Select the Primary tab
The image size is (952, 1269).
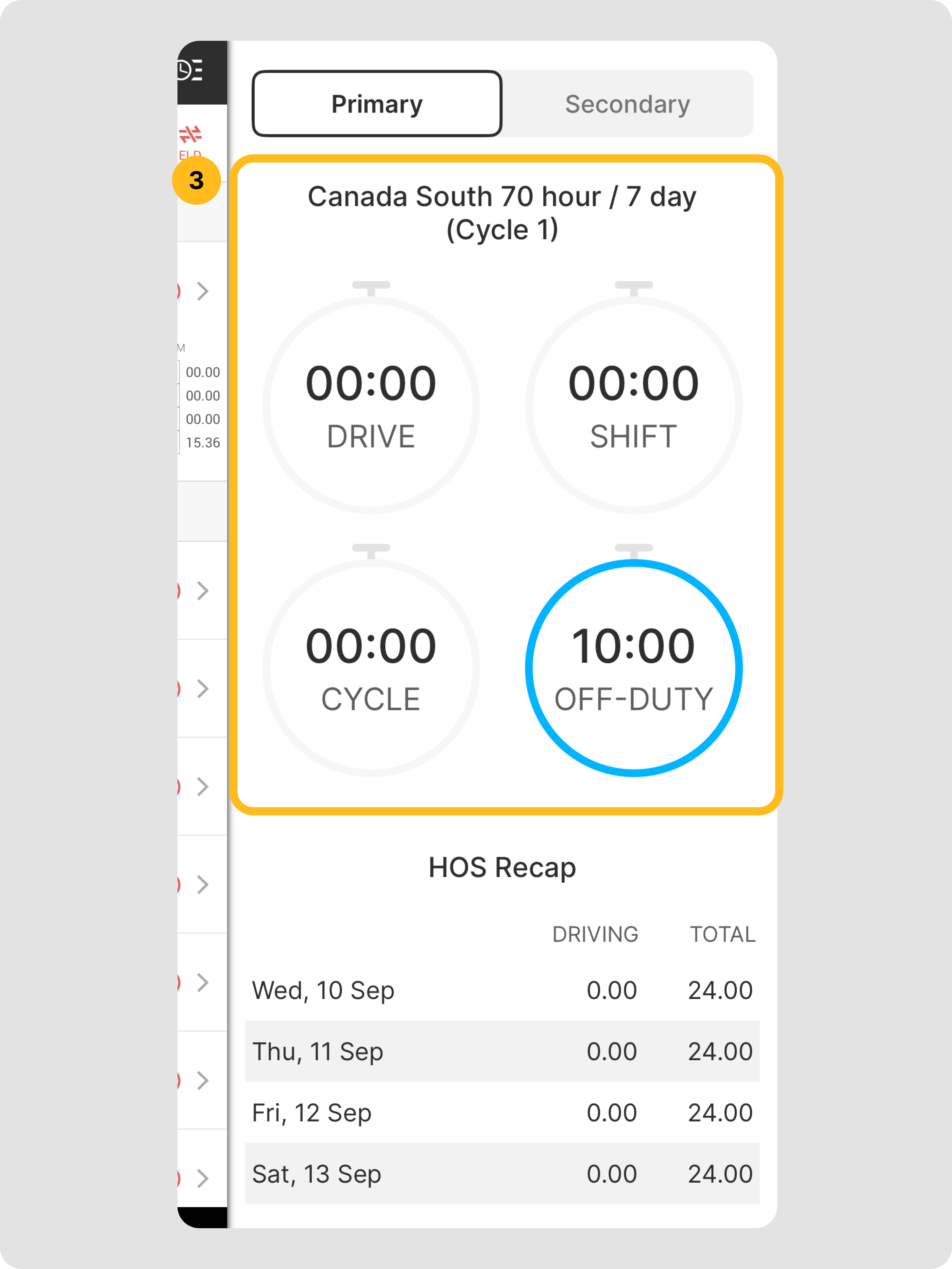(377, 104)
